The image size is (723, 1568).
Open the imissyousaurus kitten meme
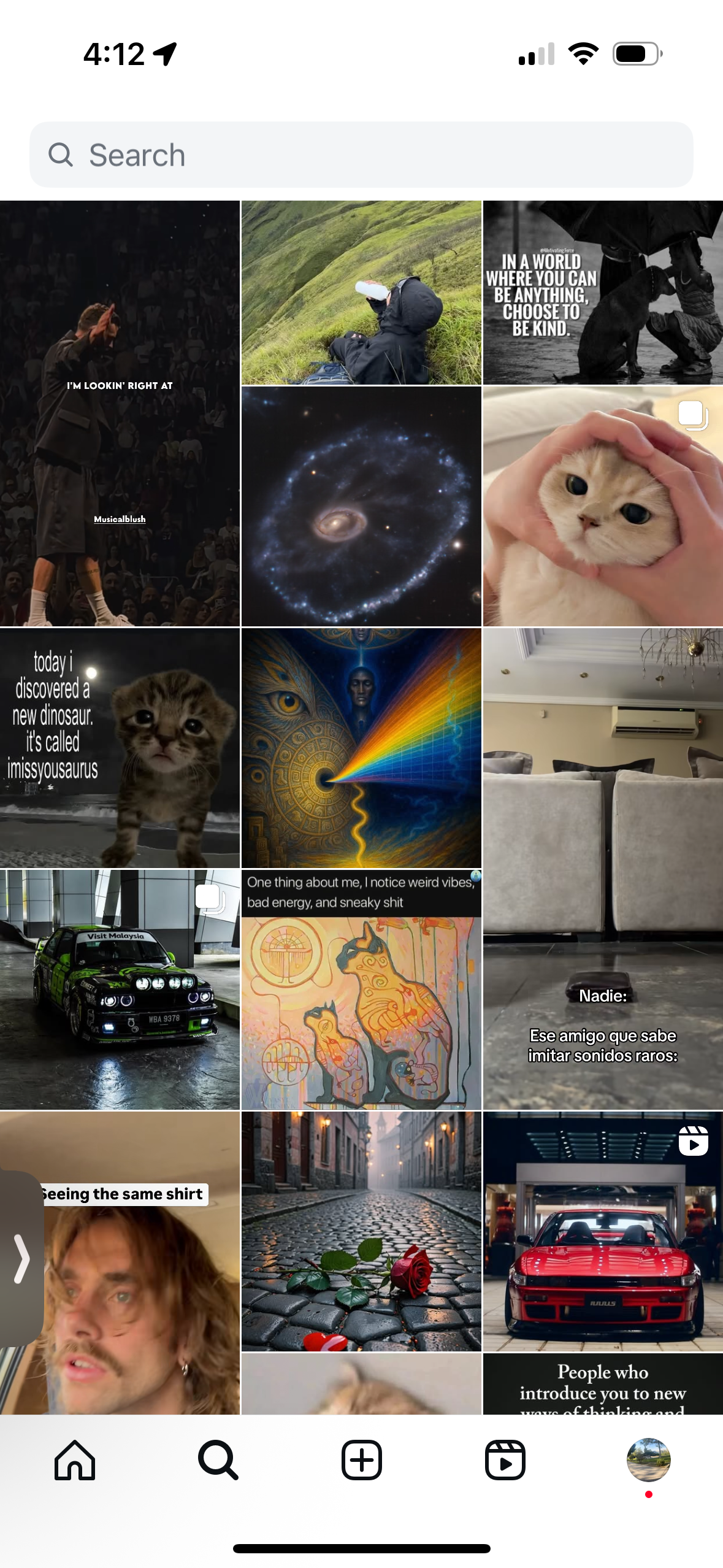coord(120,748)
